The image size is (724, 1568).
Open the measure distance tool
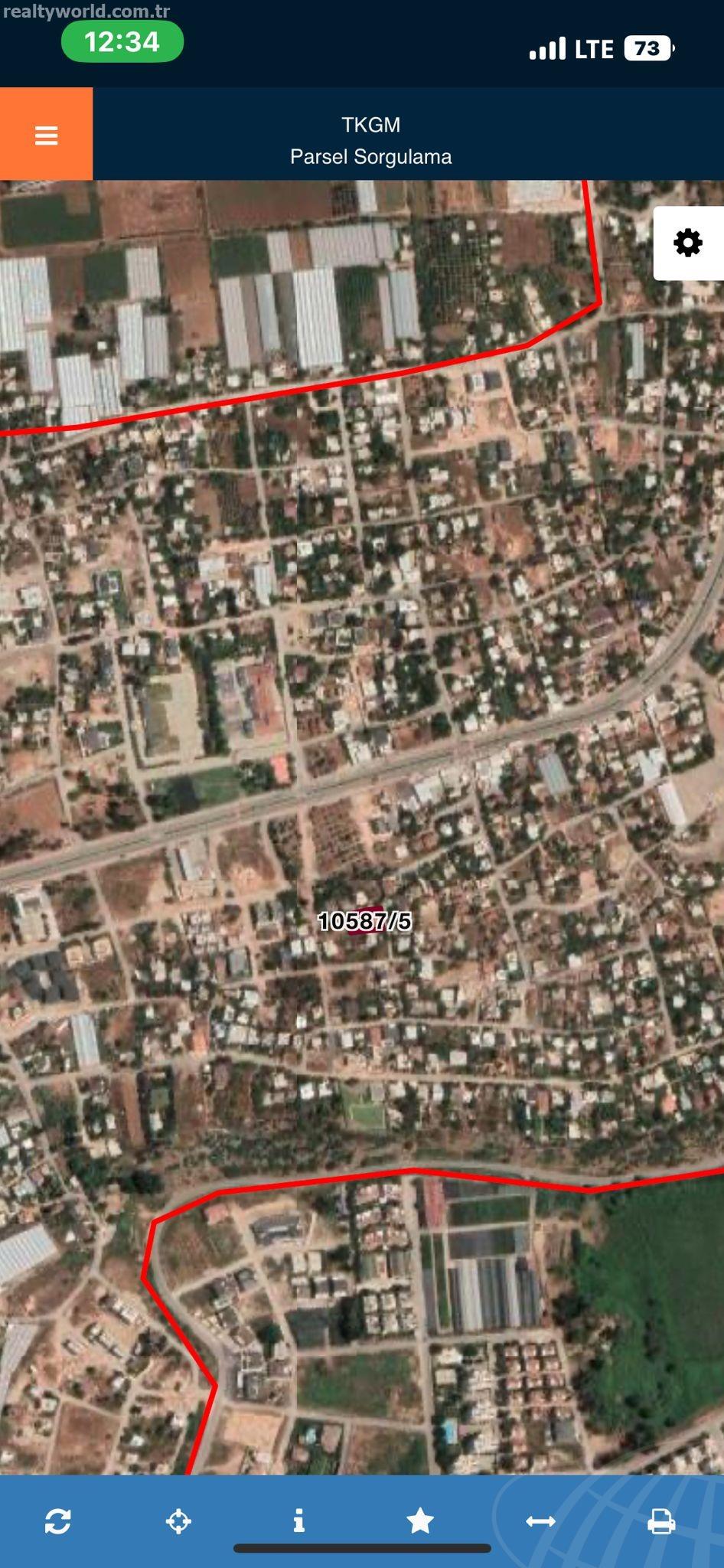pyautogui.click(x=540, y=1521)
